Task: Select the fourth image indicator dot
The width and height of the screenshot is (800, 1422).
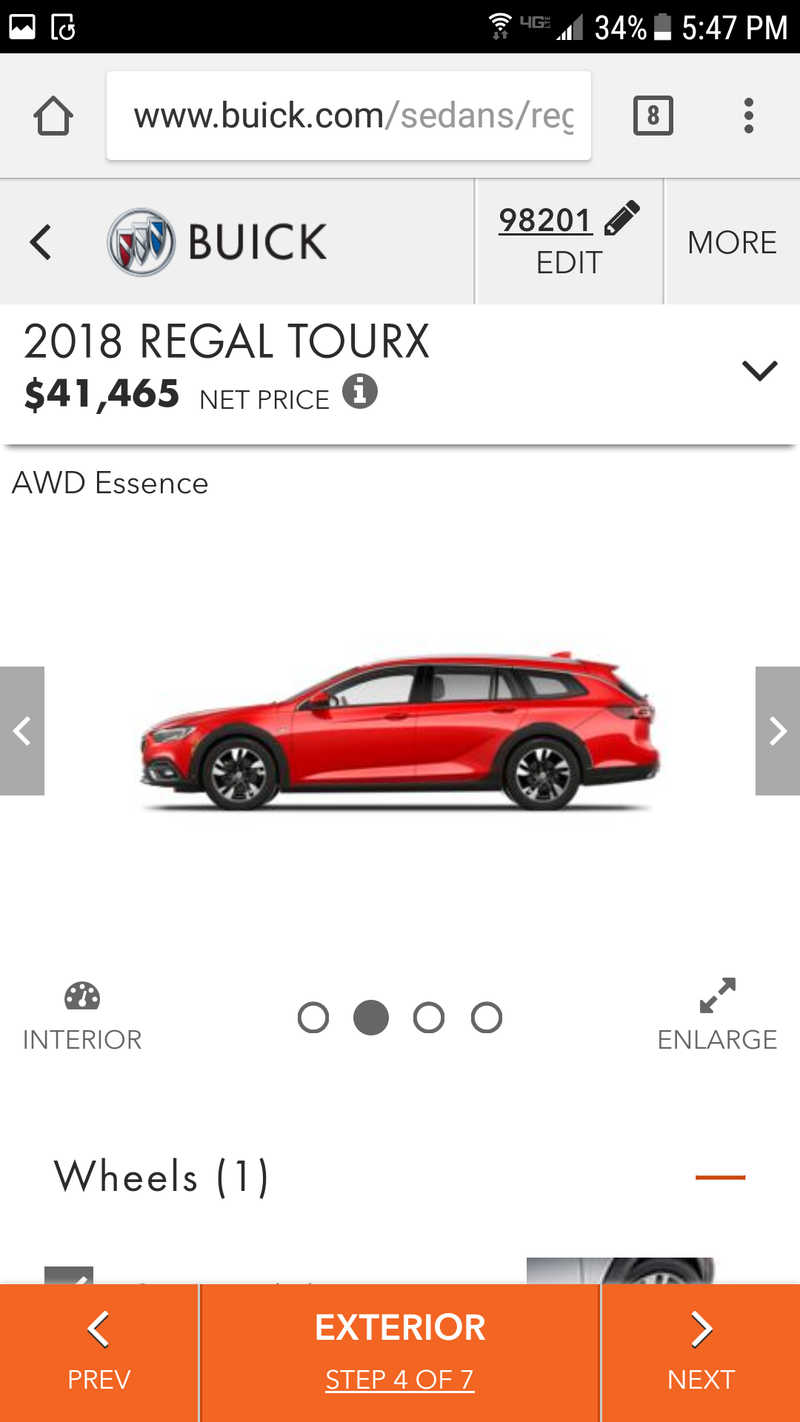Action: 487,1018
